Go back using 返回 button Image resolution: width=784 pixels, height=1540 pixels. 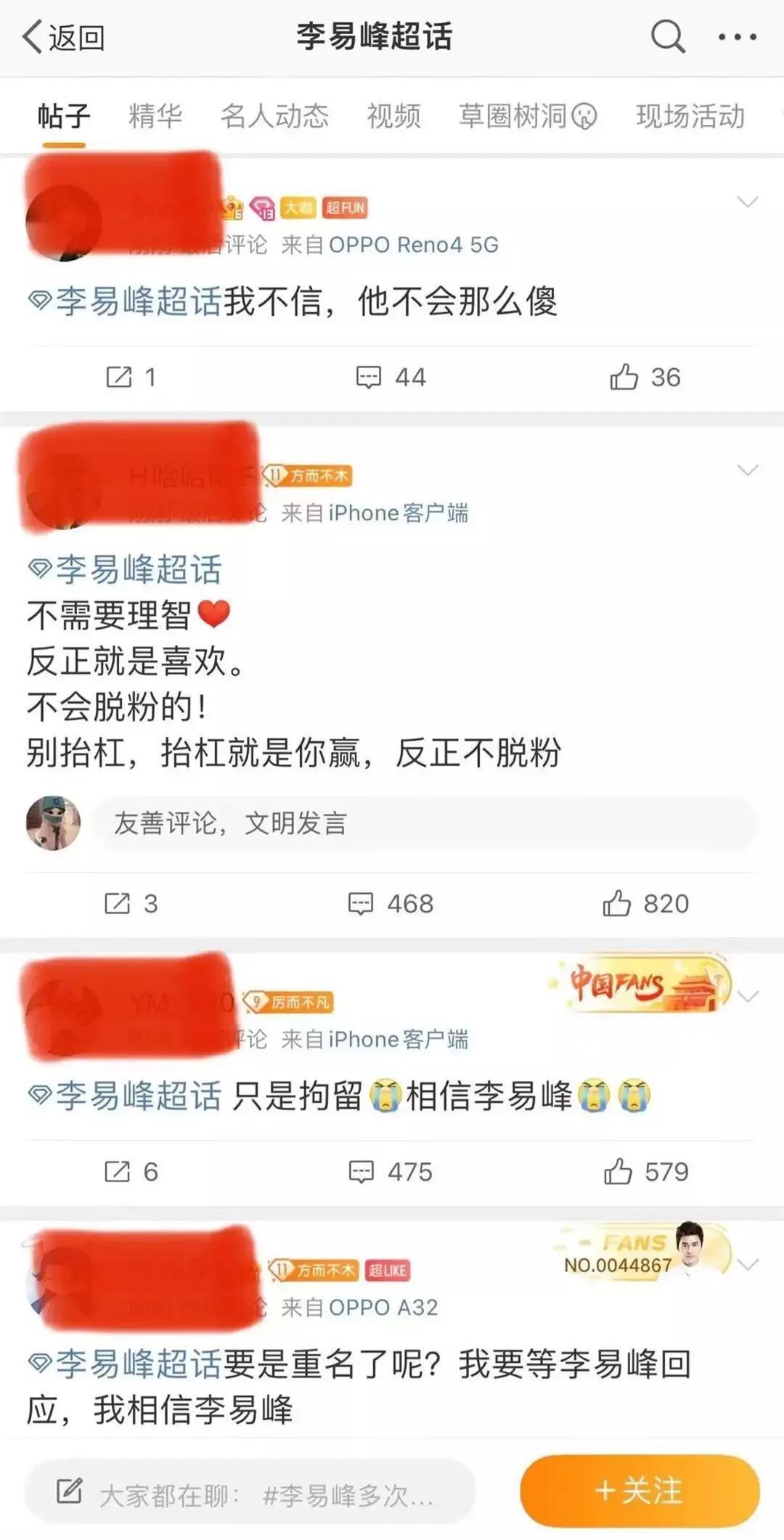click(64, 37)
